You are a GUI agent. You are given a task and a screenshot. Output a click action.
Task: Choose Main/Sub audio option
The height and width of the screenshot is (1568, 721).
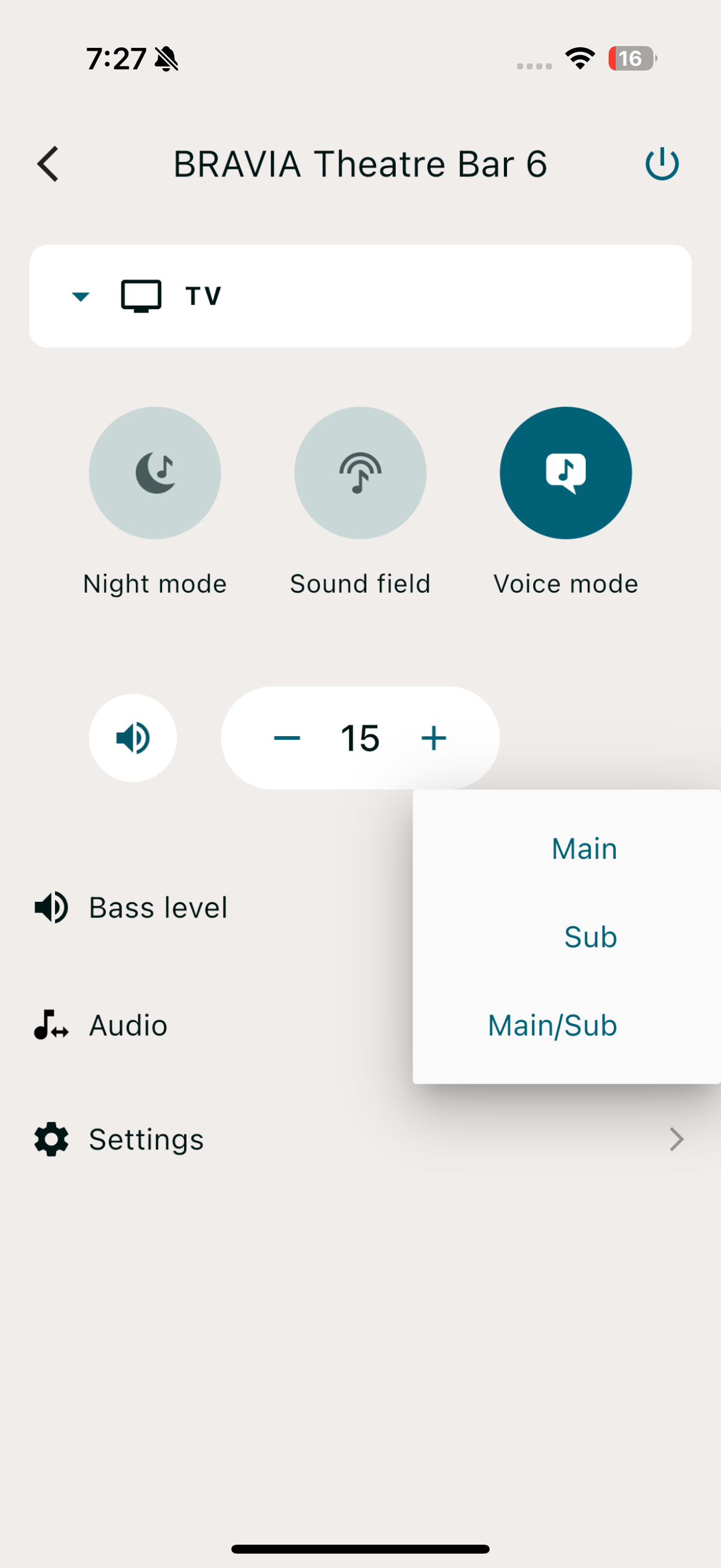(x=552, y=1025)
